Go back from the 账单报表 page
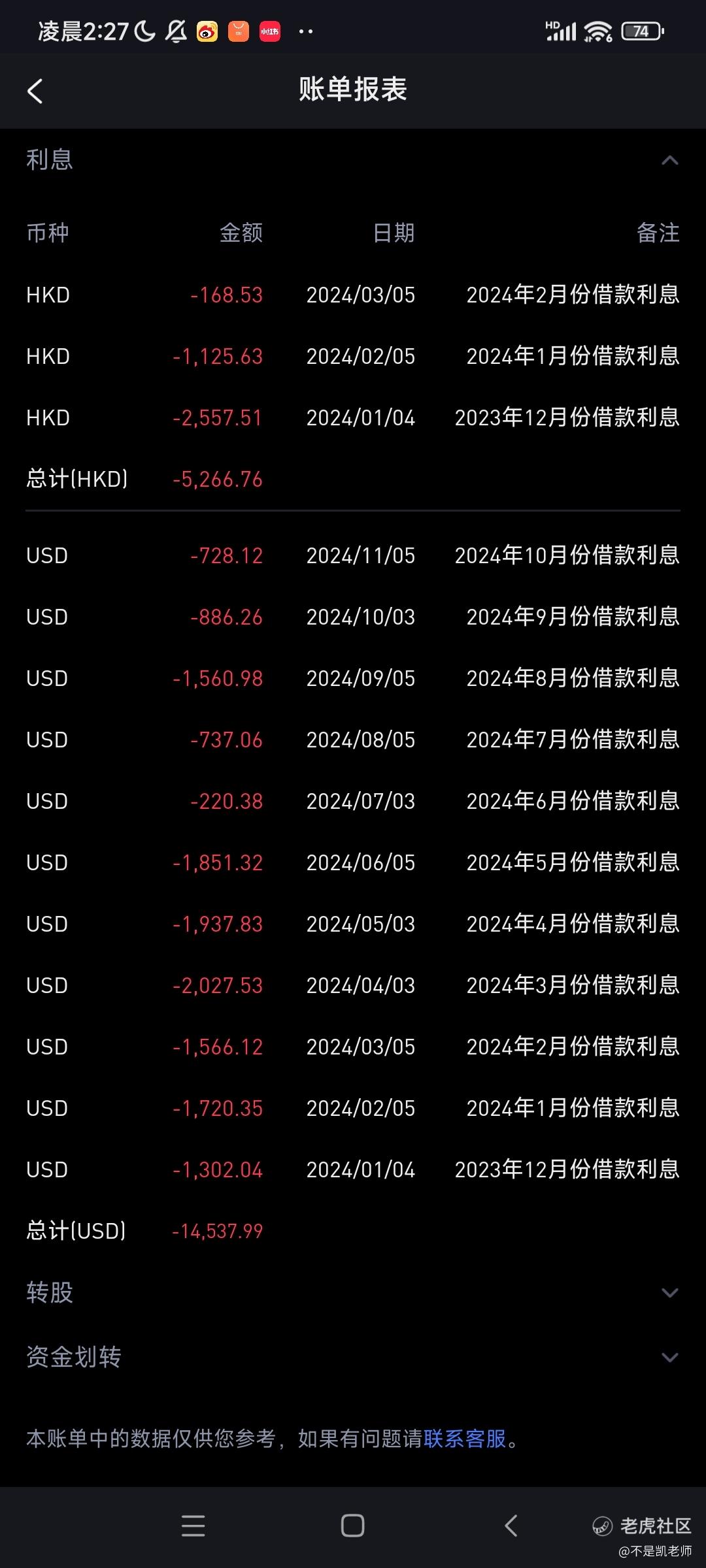706x1568 pixels. [35, 91]
